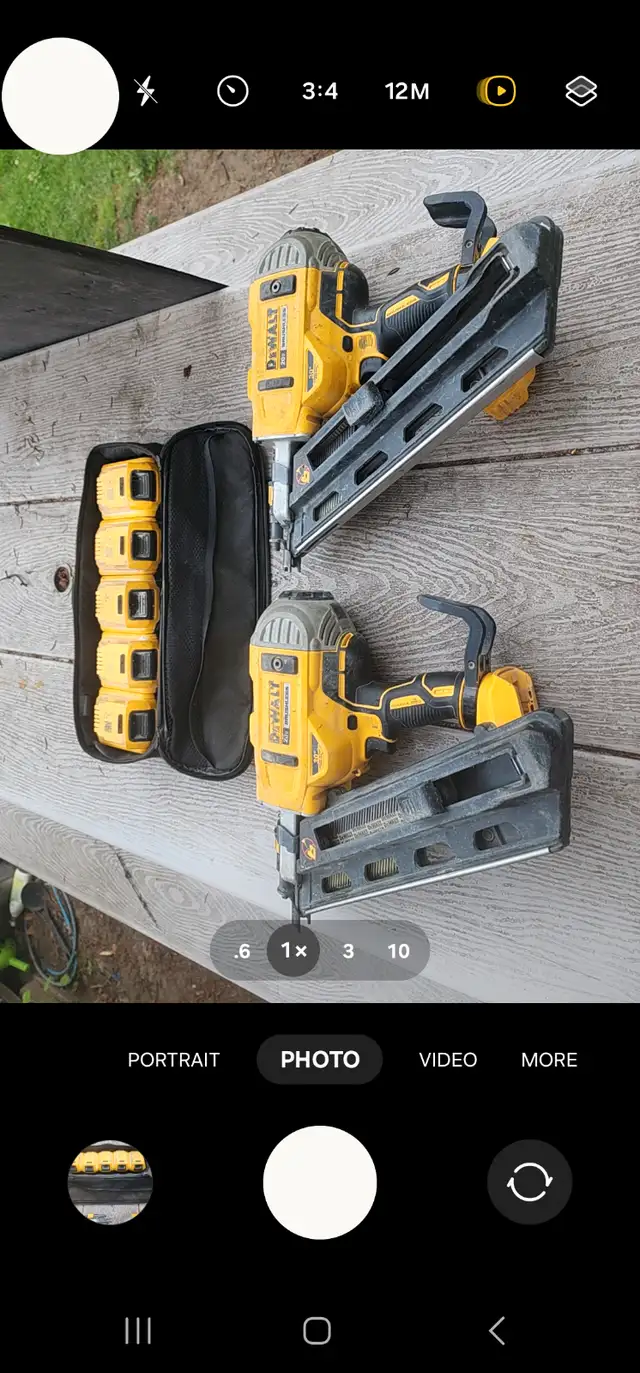Open the filters and effects icon
Image resolution: width=640 pixels, height=1373 pixels.
pos(581,92)
